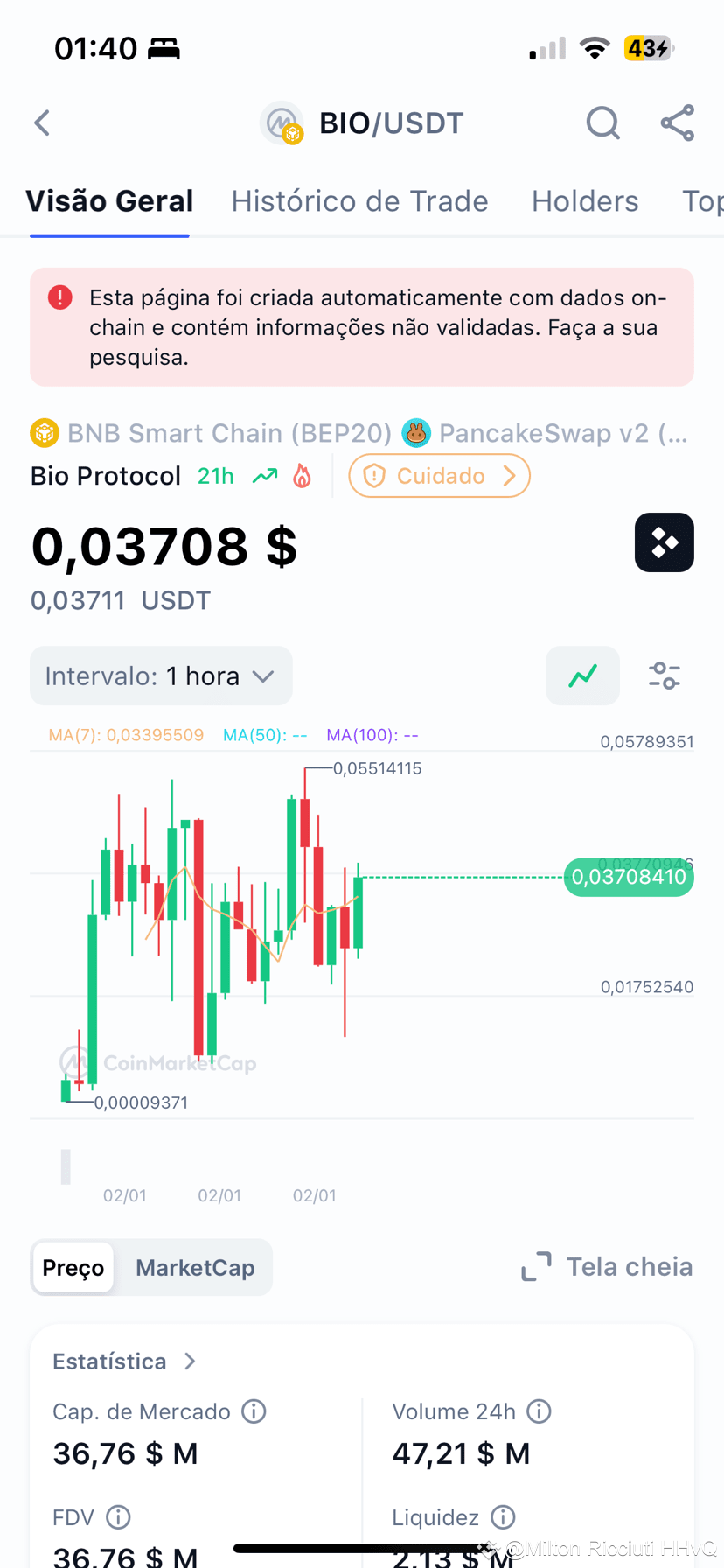The width and height of the screenshot is (724, 1568).
Task: Switch chart to line view with green icon
Action: coord(582,675)
